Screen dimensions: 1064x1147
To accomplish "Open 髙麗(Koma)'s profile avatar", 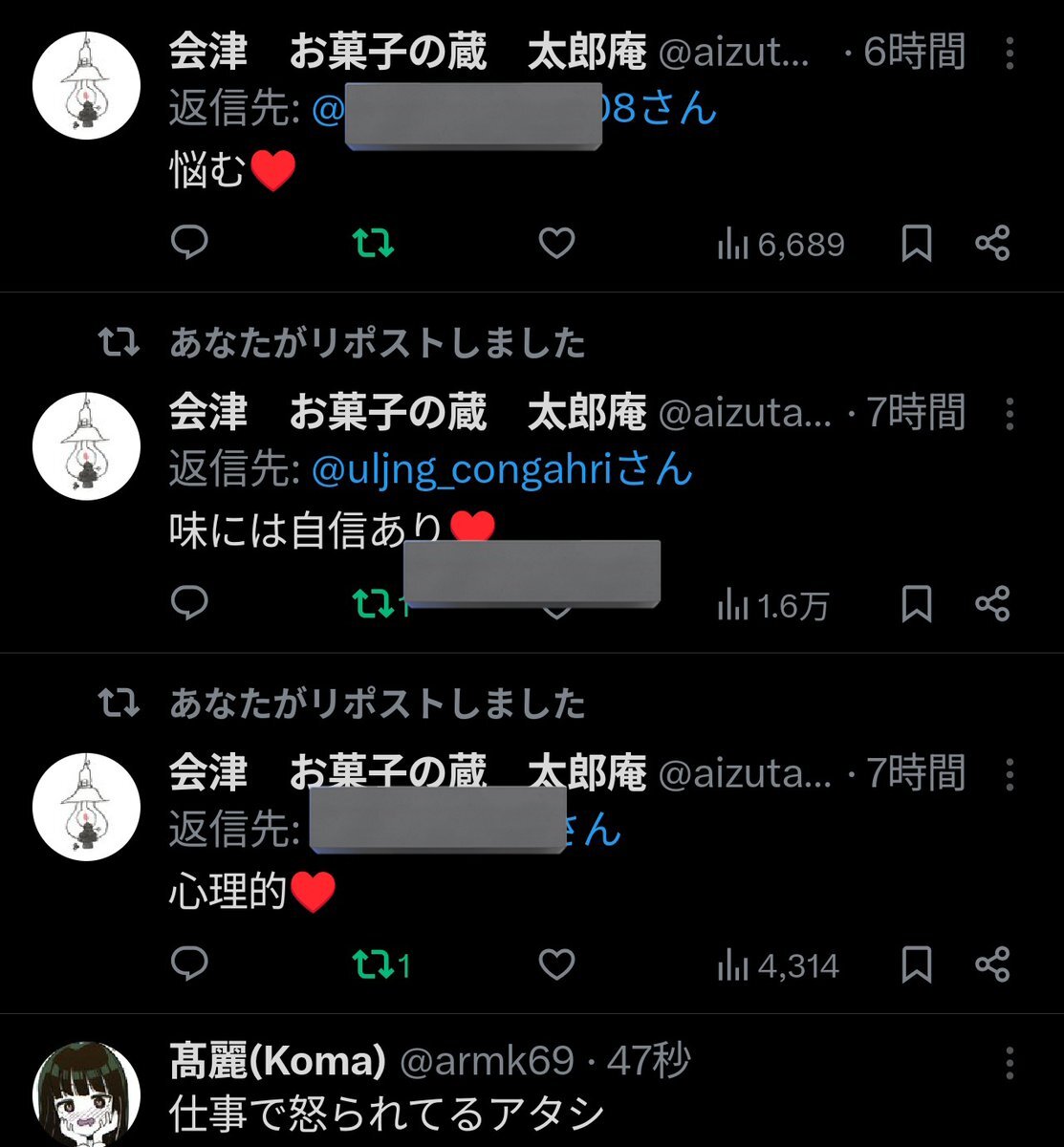I will tap(87, 1099).
